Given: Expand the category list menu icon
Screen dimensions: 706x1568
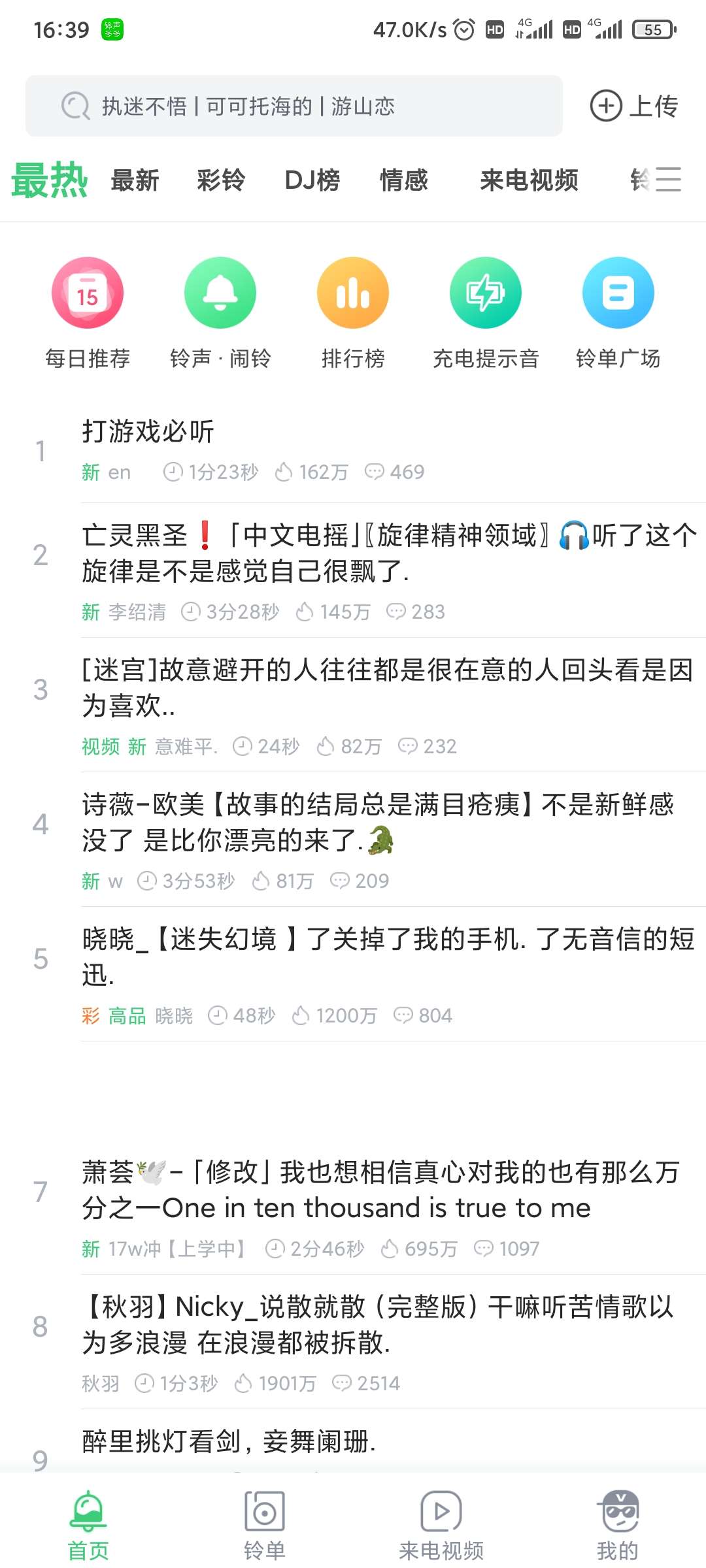Looking at the screenshot, I should click(669, 180).
